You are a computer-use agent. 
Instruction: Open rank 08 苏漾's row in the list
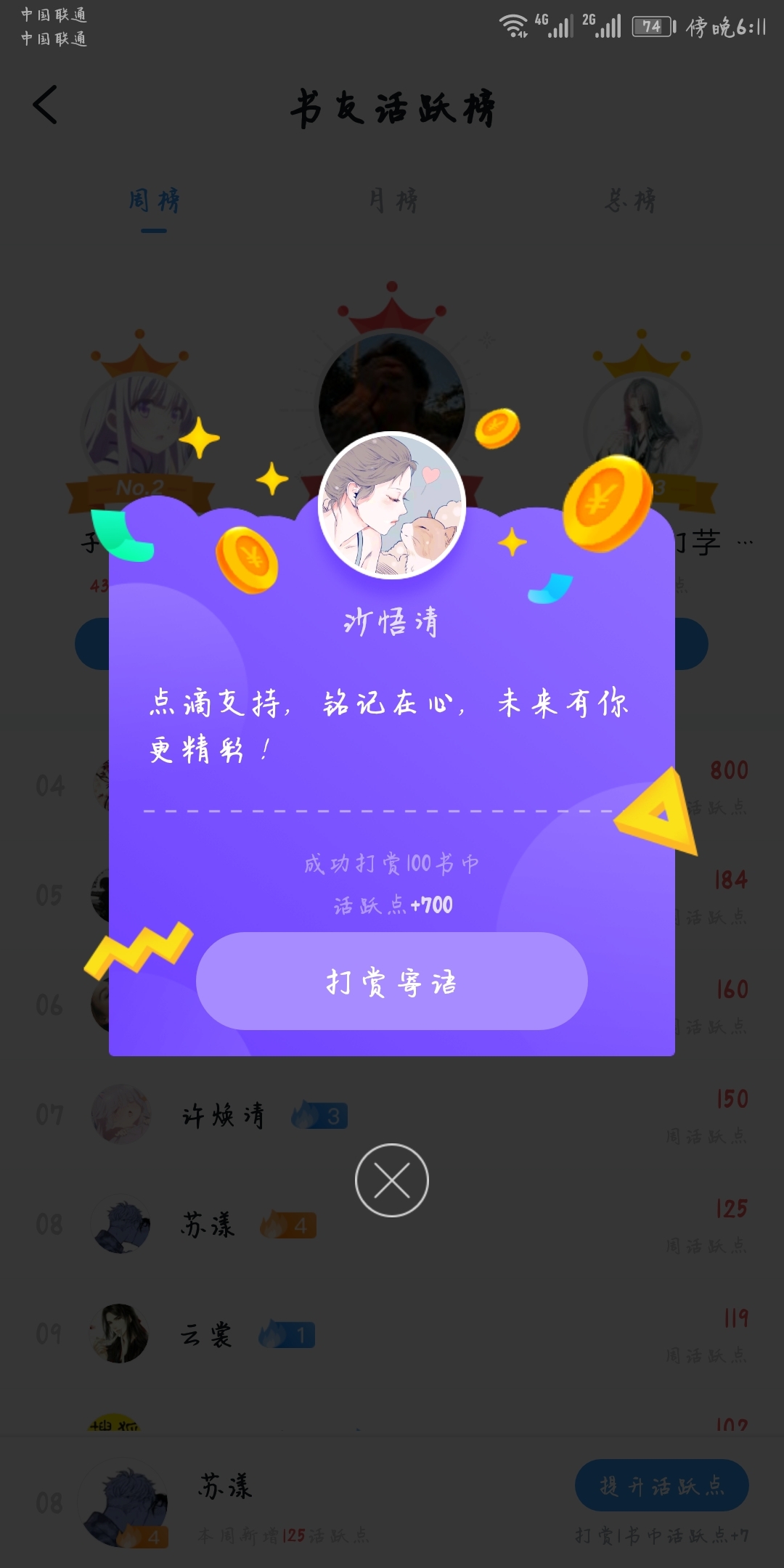click(392, 1225)
